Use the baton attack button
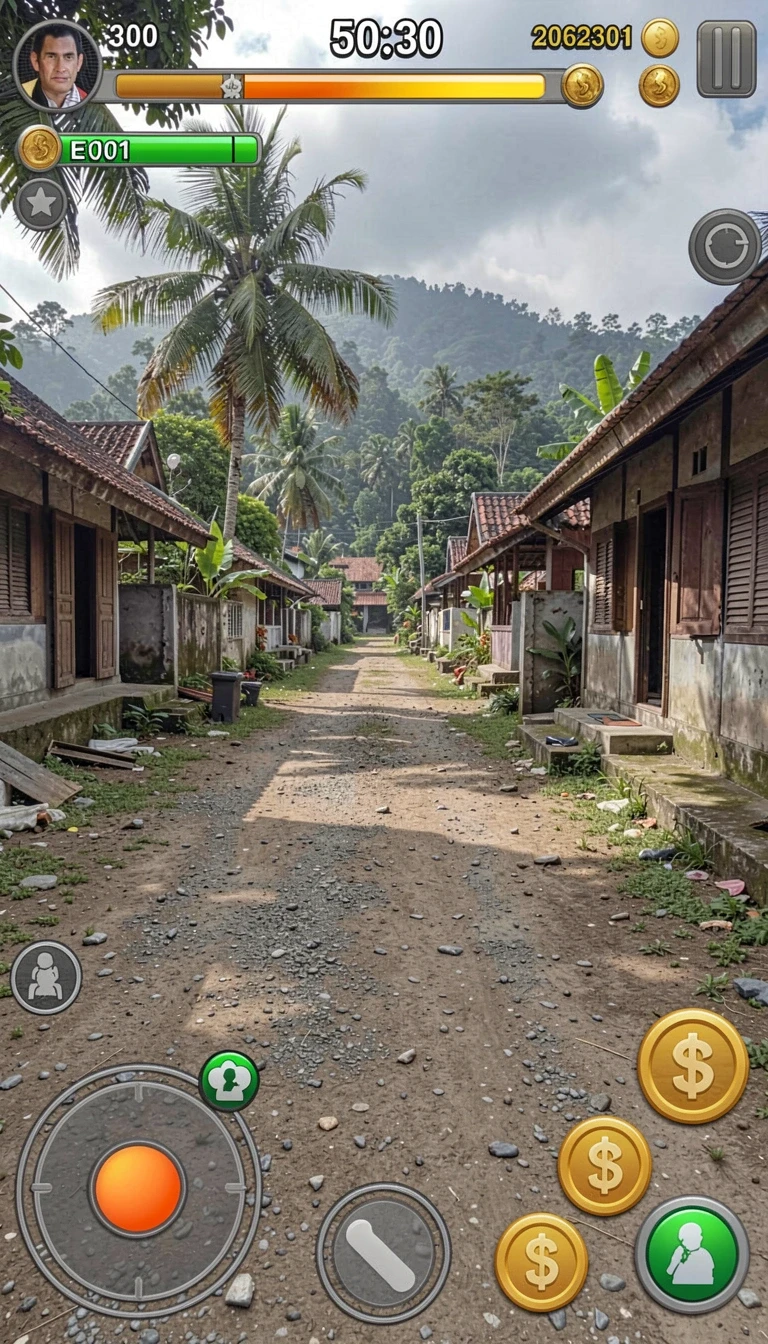Viewport: 768px width, 1344px height. pos(383,1253)
